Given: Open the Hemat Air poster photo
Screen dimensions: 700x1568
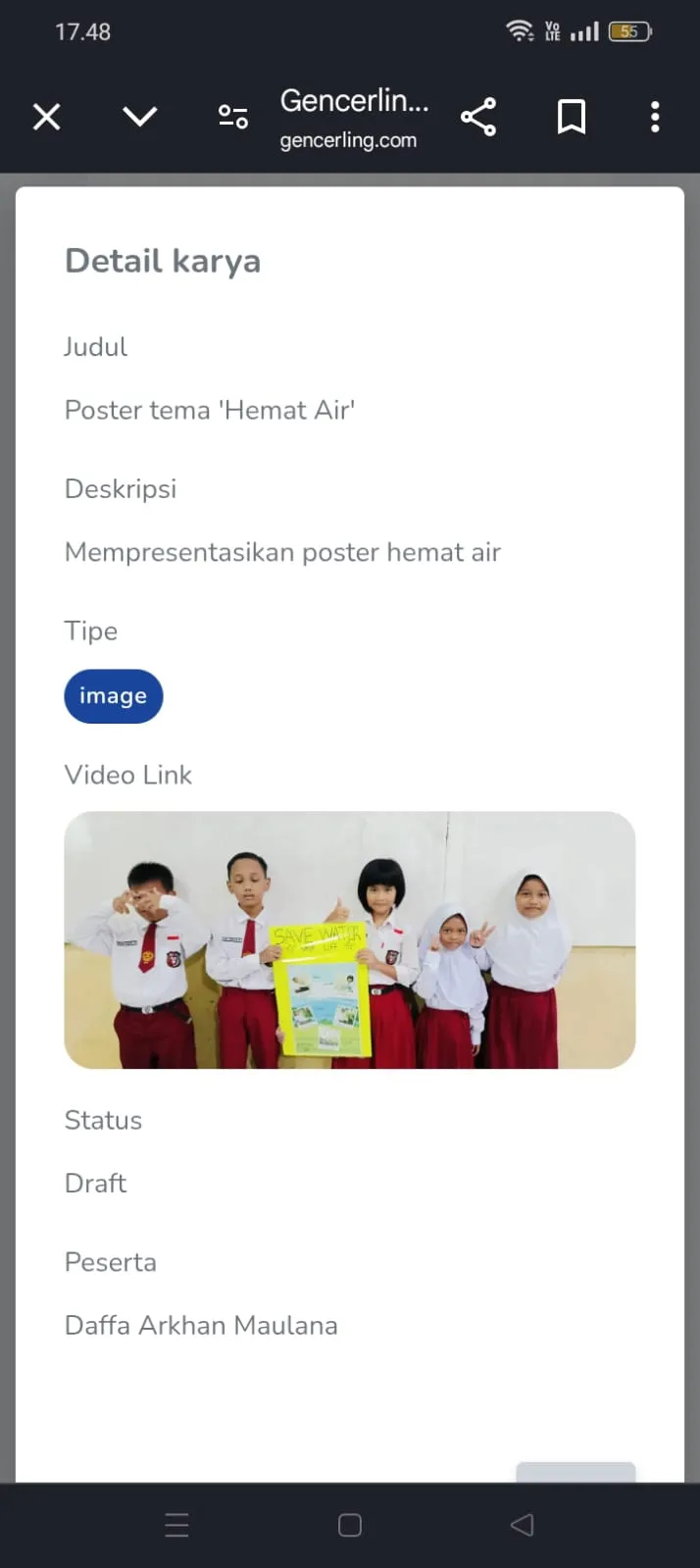Looking at the screenshot, I should tap(350, 939).
